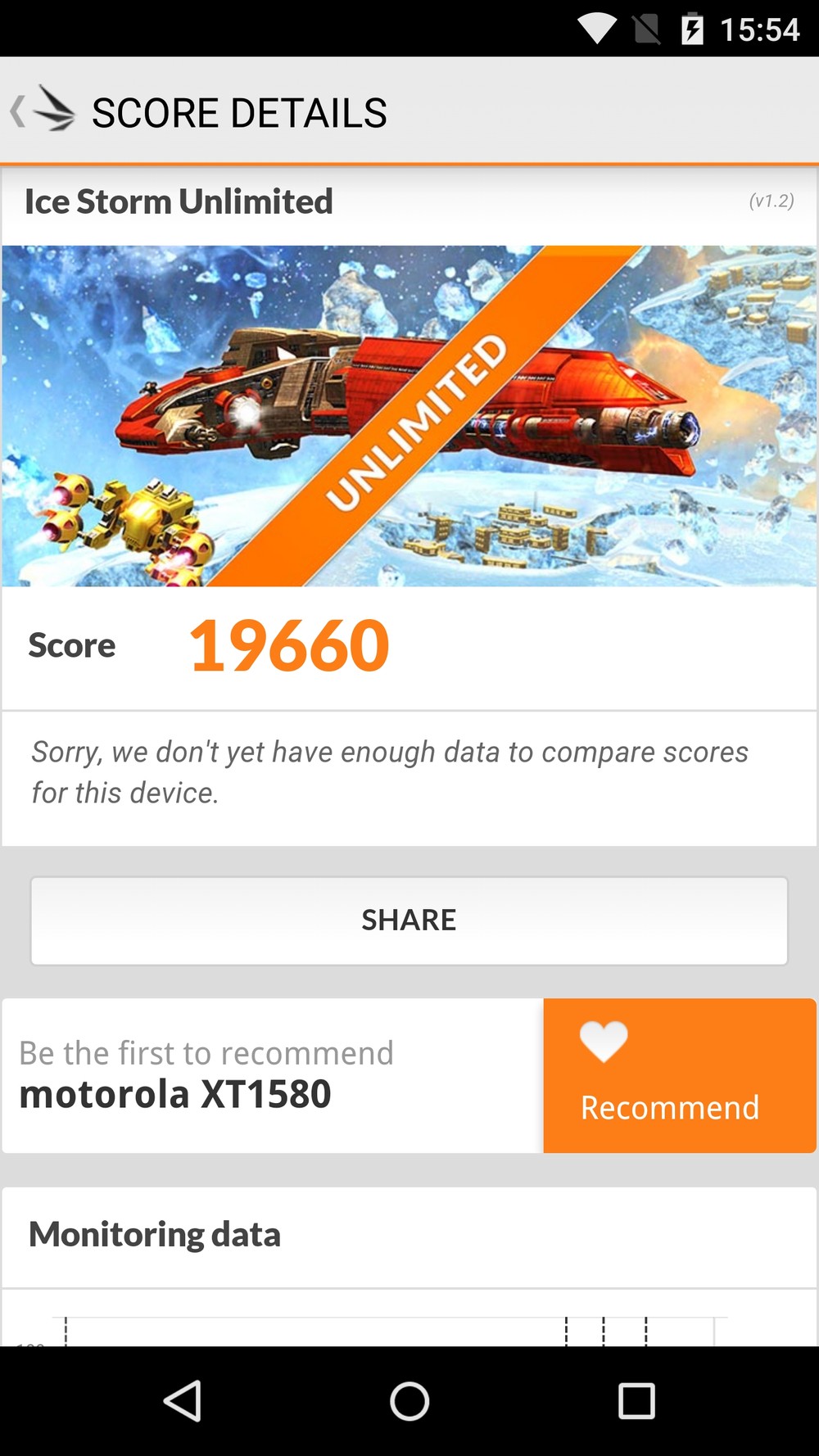Open recent apps overview
Viewport: 819px width, 1456px height.
click(x=636, y=1400)
